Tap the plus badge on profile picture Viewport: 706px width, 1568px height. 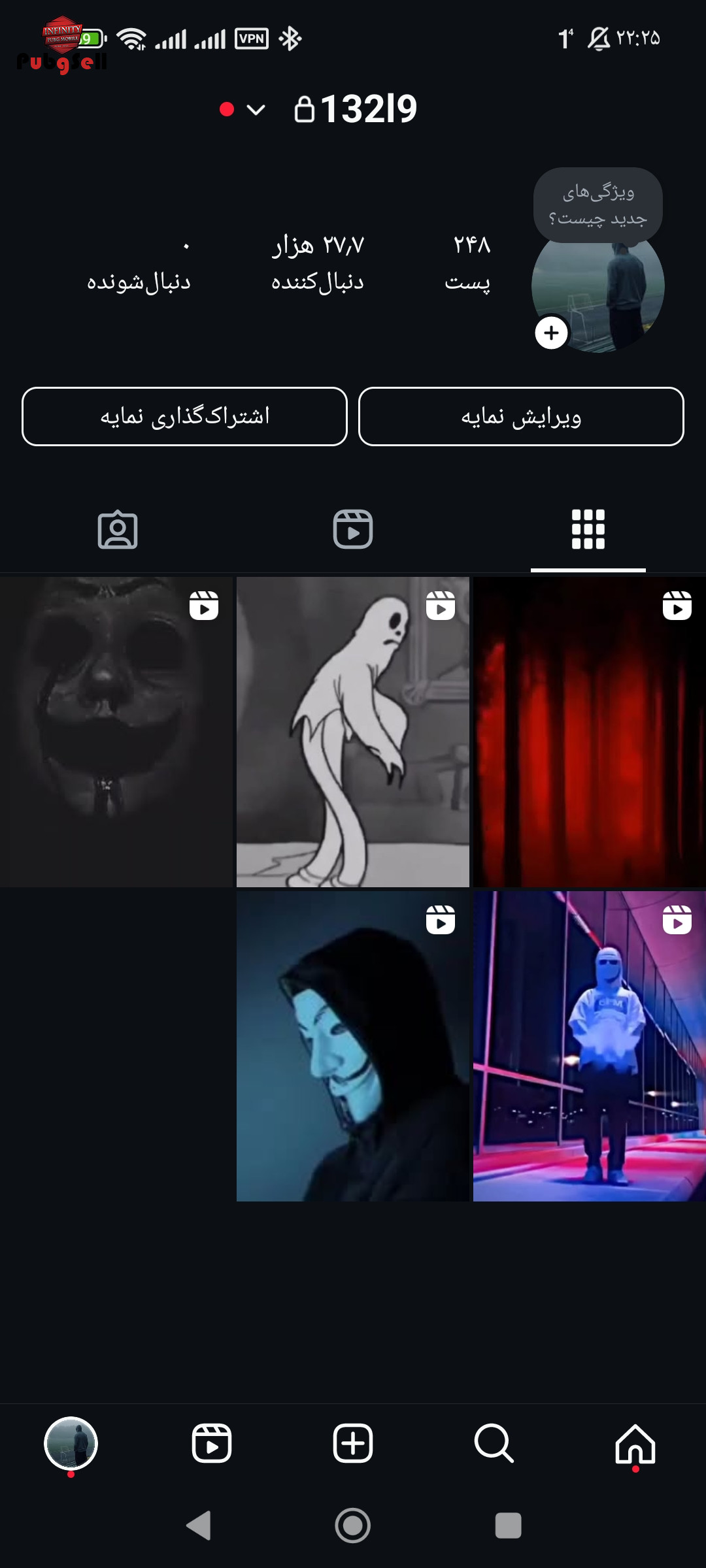click(x=552, y=333)
